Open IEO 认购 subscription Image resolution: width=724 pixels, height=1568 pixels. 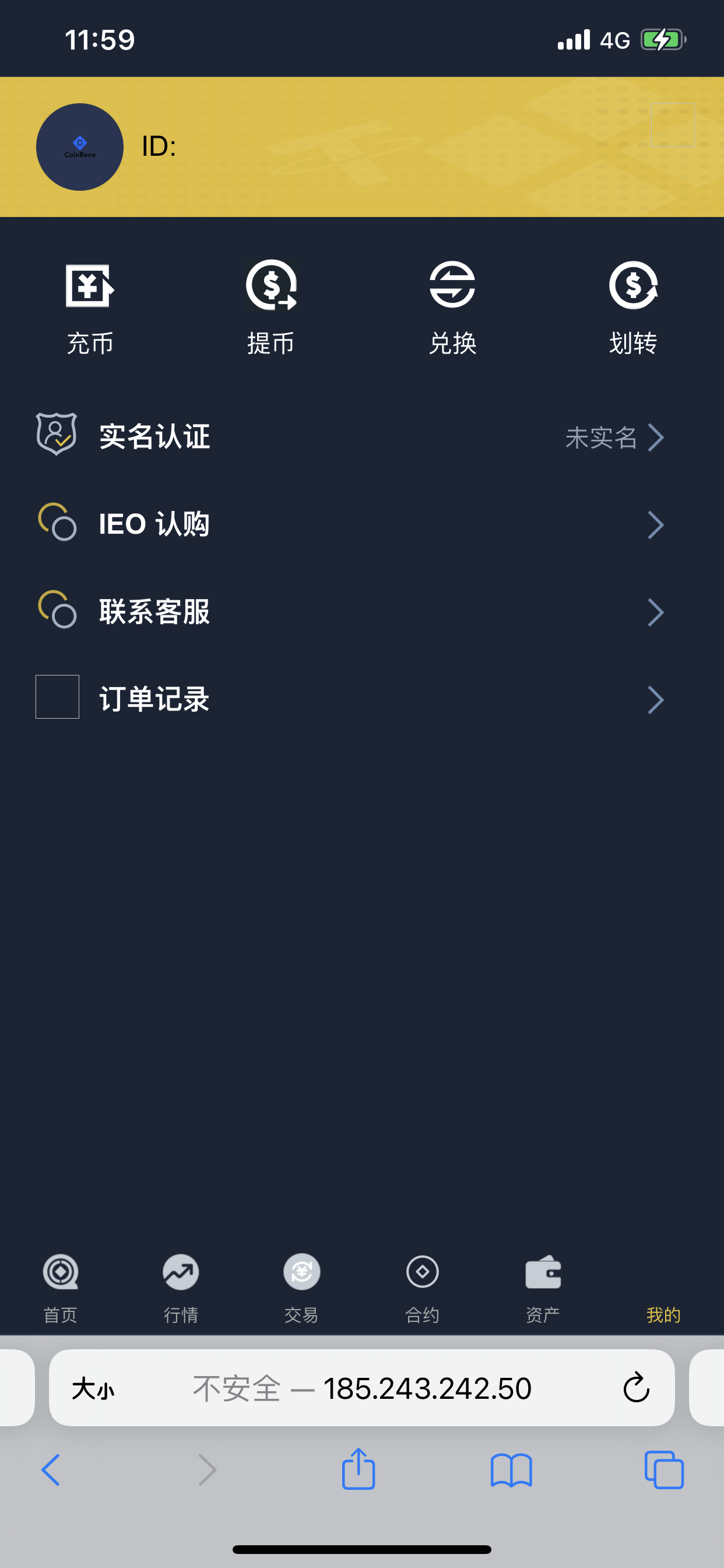361,524
